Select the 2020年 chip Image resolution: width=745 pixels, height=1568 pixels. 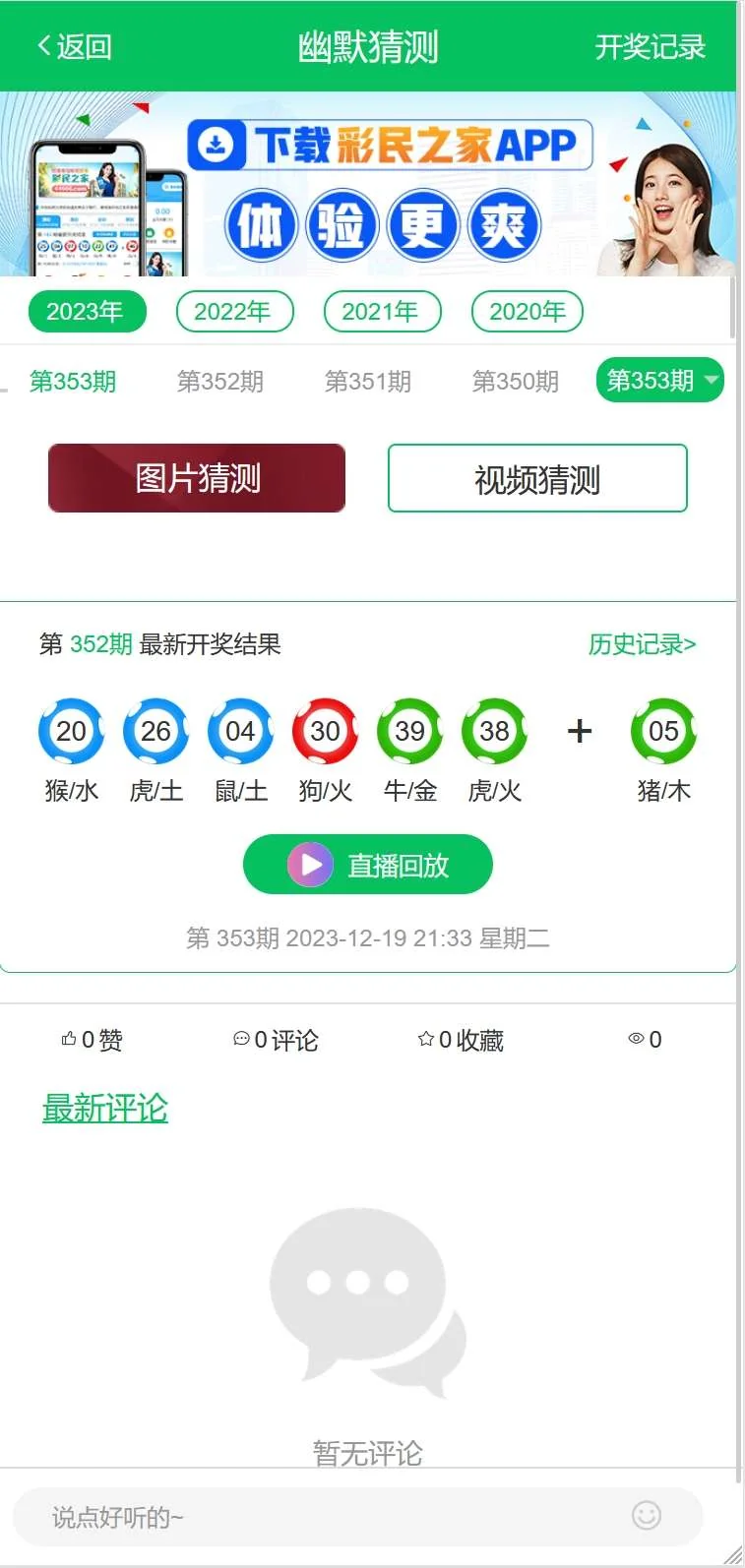(528, 312)
